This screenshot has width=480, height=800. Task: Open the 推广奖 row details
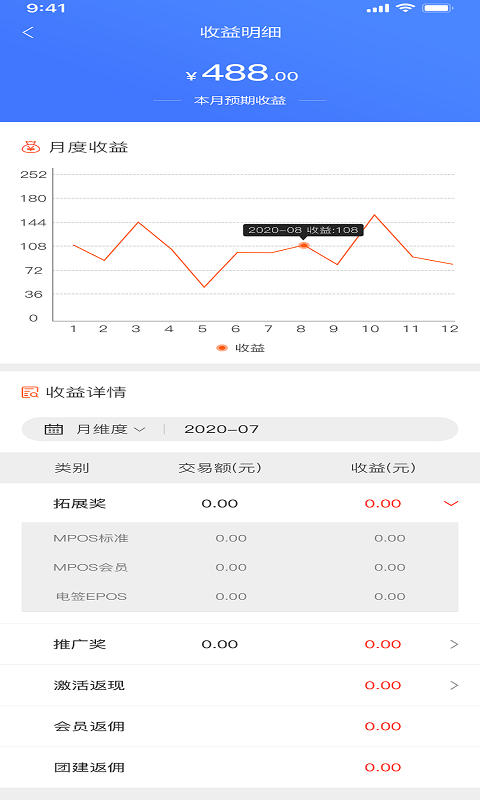[x=240, y=644]
